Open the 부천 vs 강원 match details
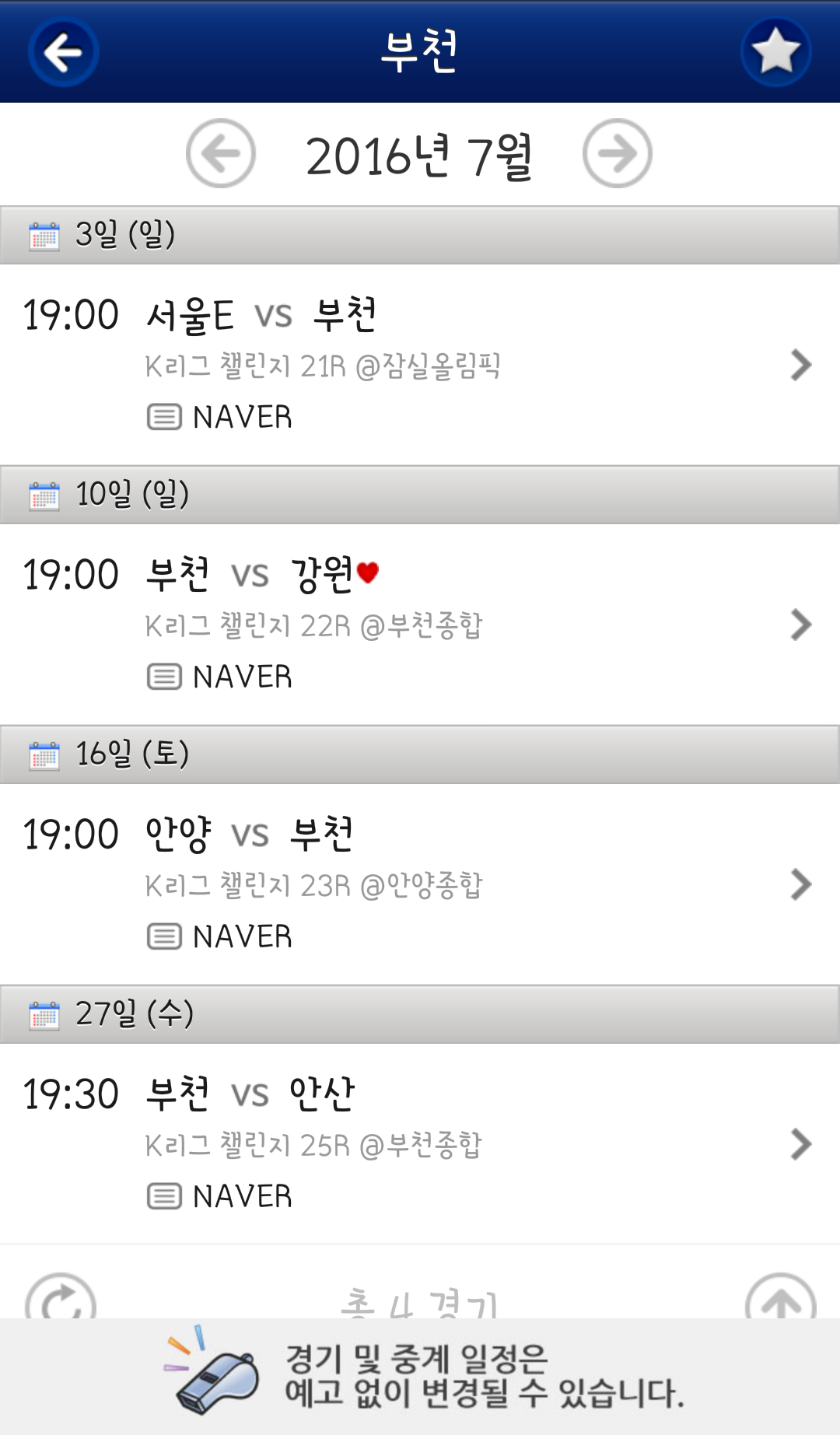 420,624
